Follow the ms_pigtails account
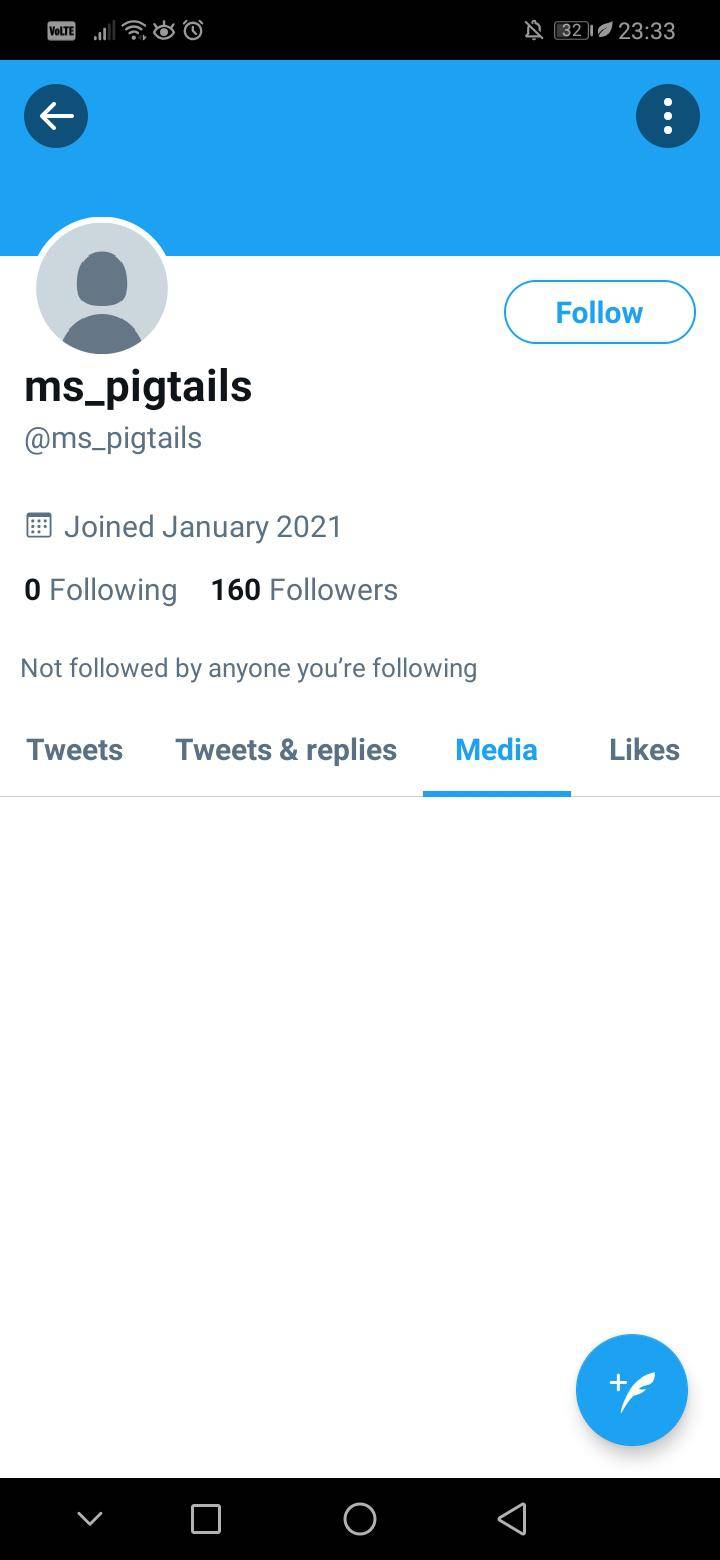Image resolution: width=720 pixels, height=1560 pixels. (x=599, y=312)
